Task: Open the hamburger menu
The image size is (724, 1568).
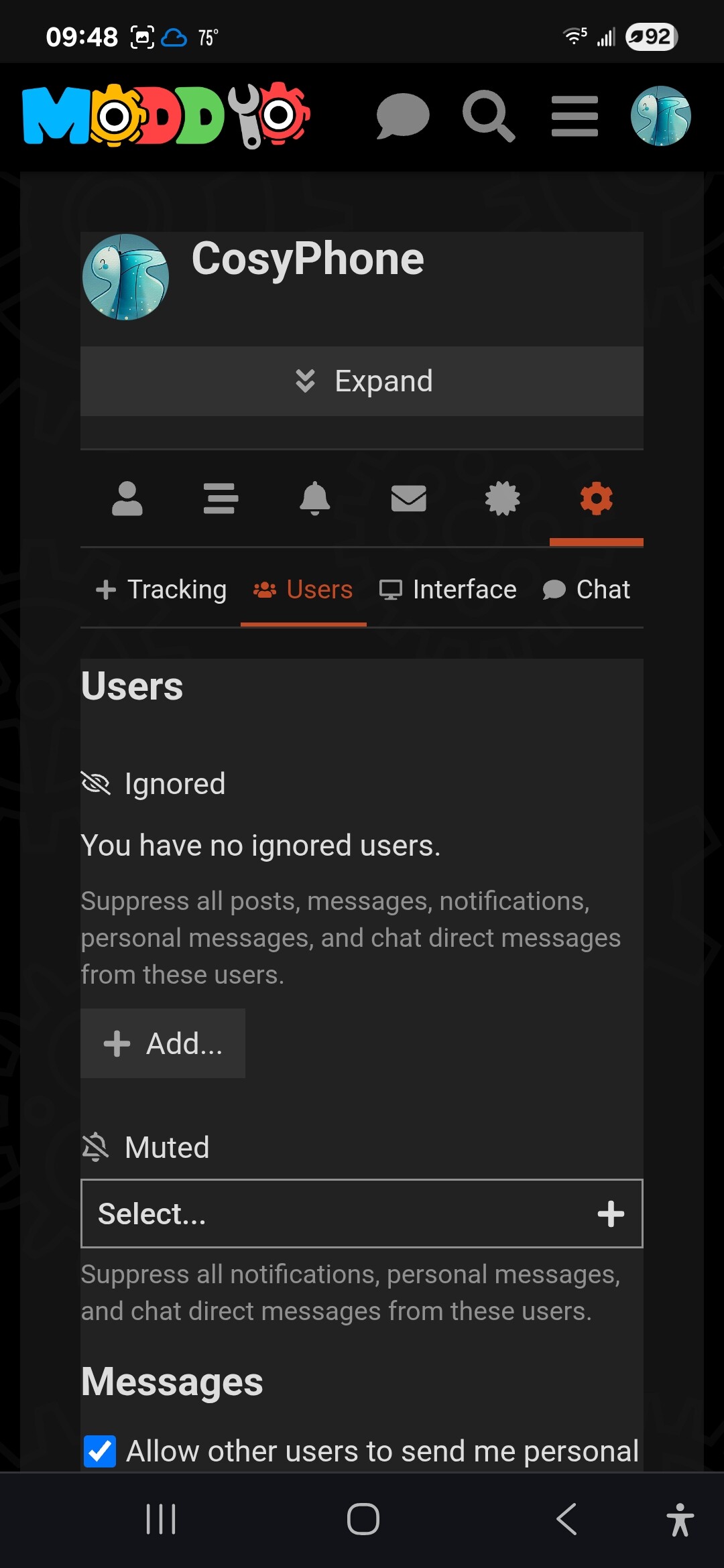Action: click(x=575, y=116)
